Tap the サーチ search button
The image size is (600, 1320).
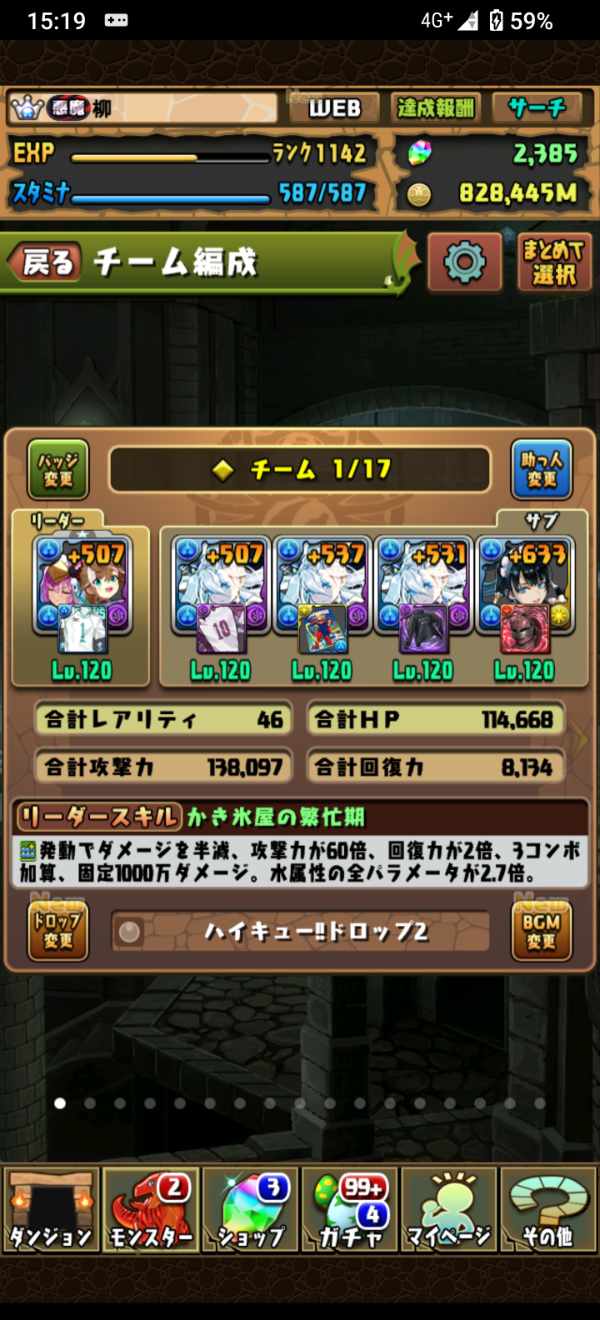pyautogui.click(x=537, y=108)
